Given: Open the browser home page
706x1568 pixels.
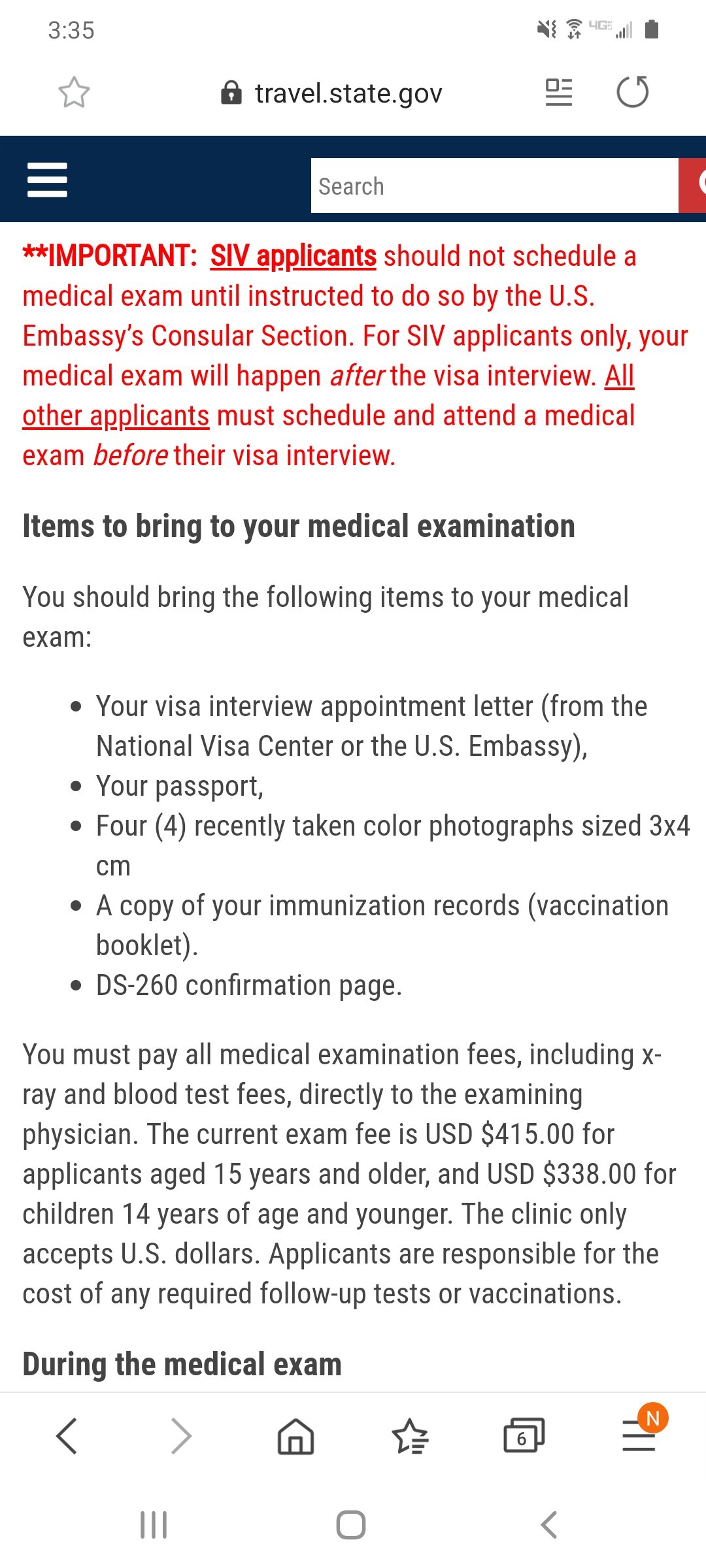Looking at the screenshot, I should coord(296,1436).
